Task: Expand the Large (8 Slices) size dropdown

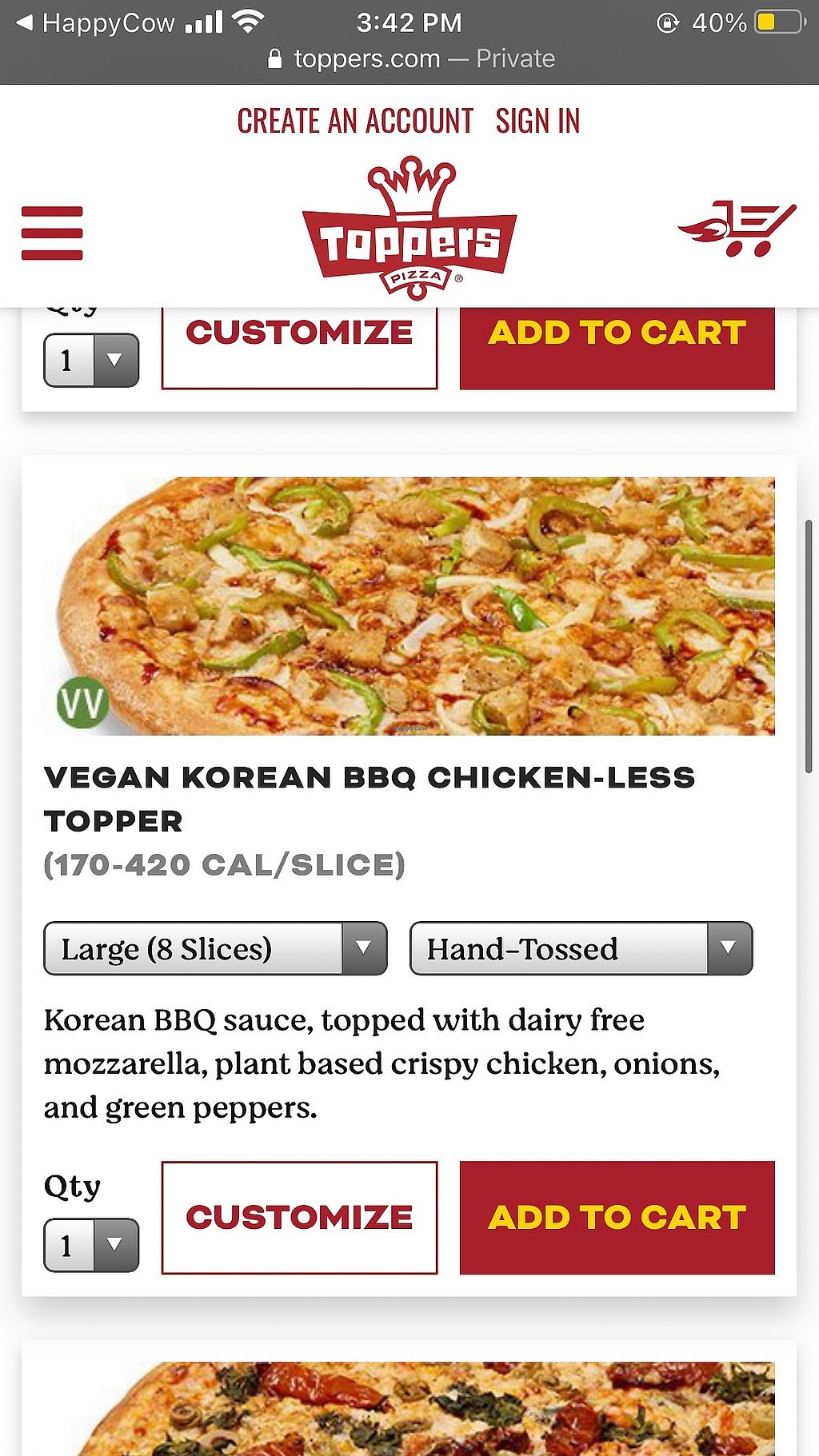Action: tap(215, 949)
